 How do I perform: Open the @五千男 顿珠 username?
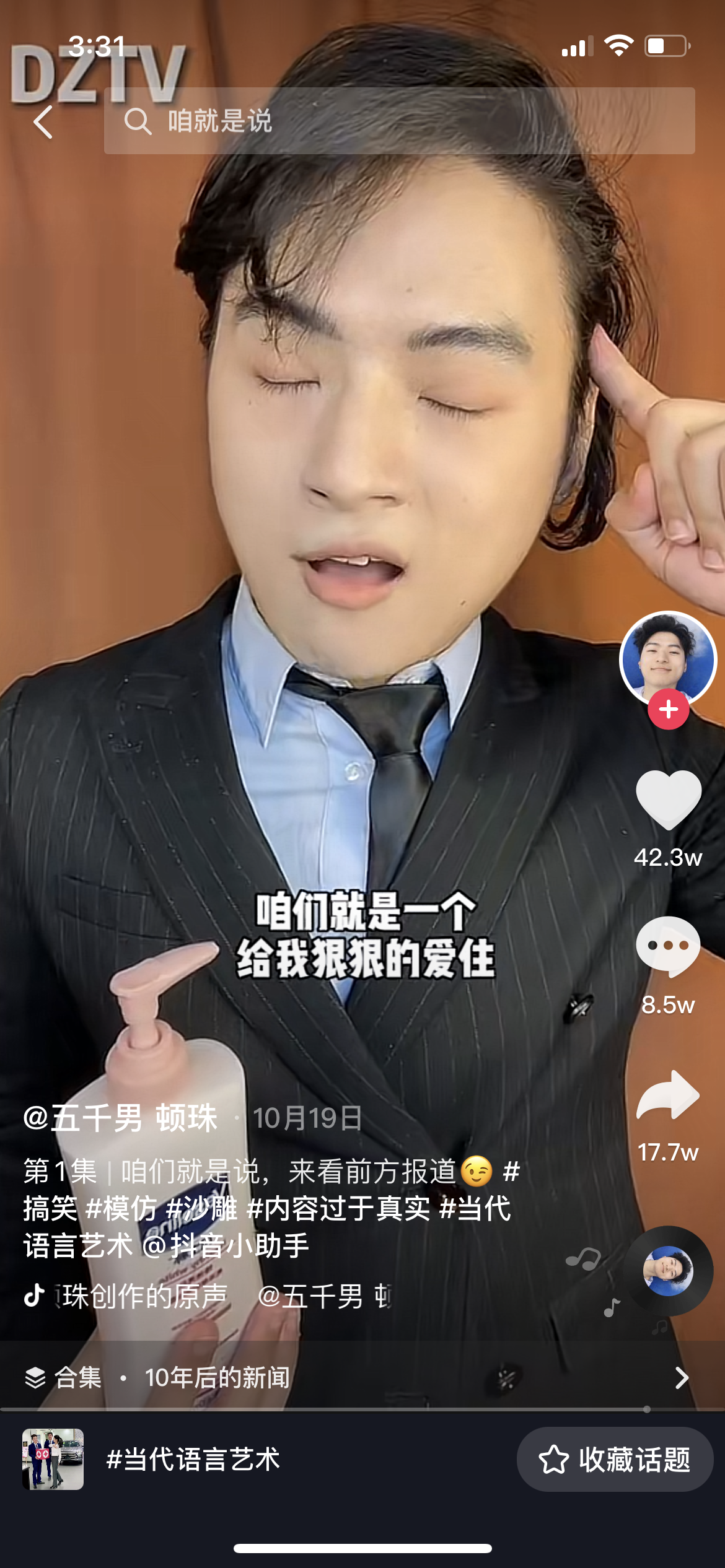[120, 1118]
